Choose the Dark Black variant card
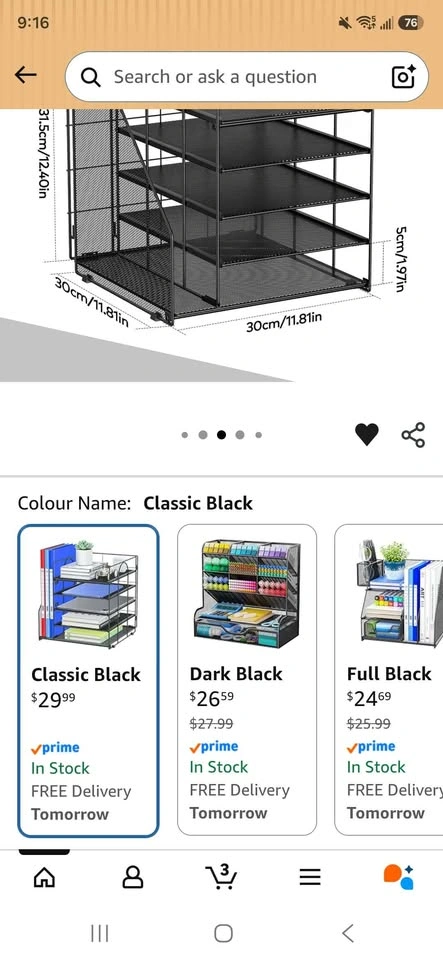443x960 pixels. click(x=247, y=680)
